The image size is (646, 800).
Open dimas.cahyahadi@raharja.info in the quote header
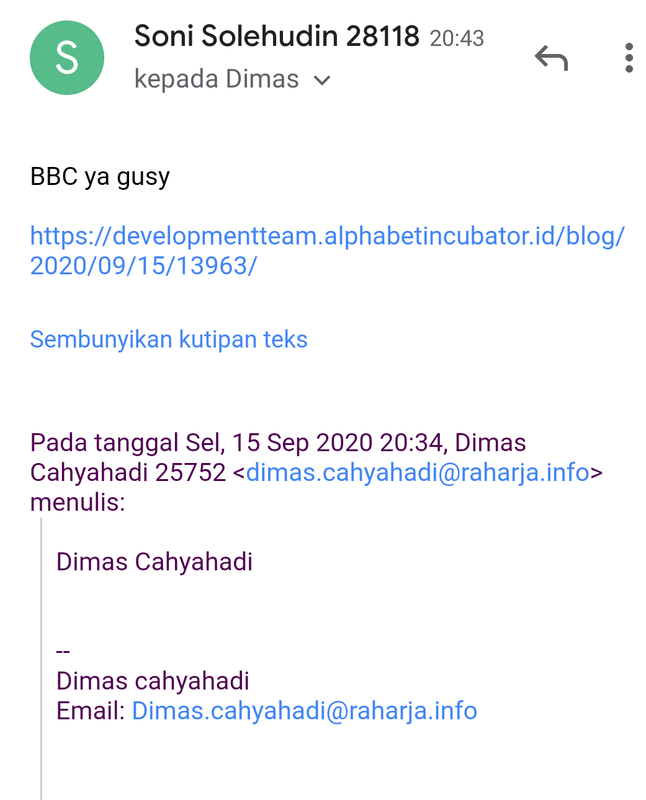[418, 472]
